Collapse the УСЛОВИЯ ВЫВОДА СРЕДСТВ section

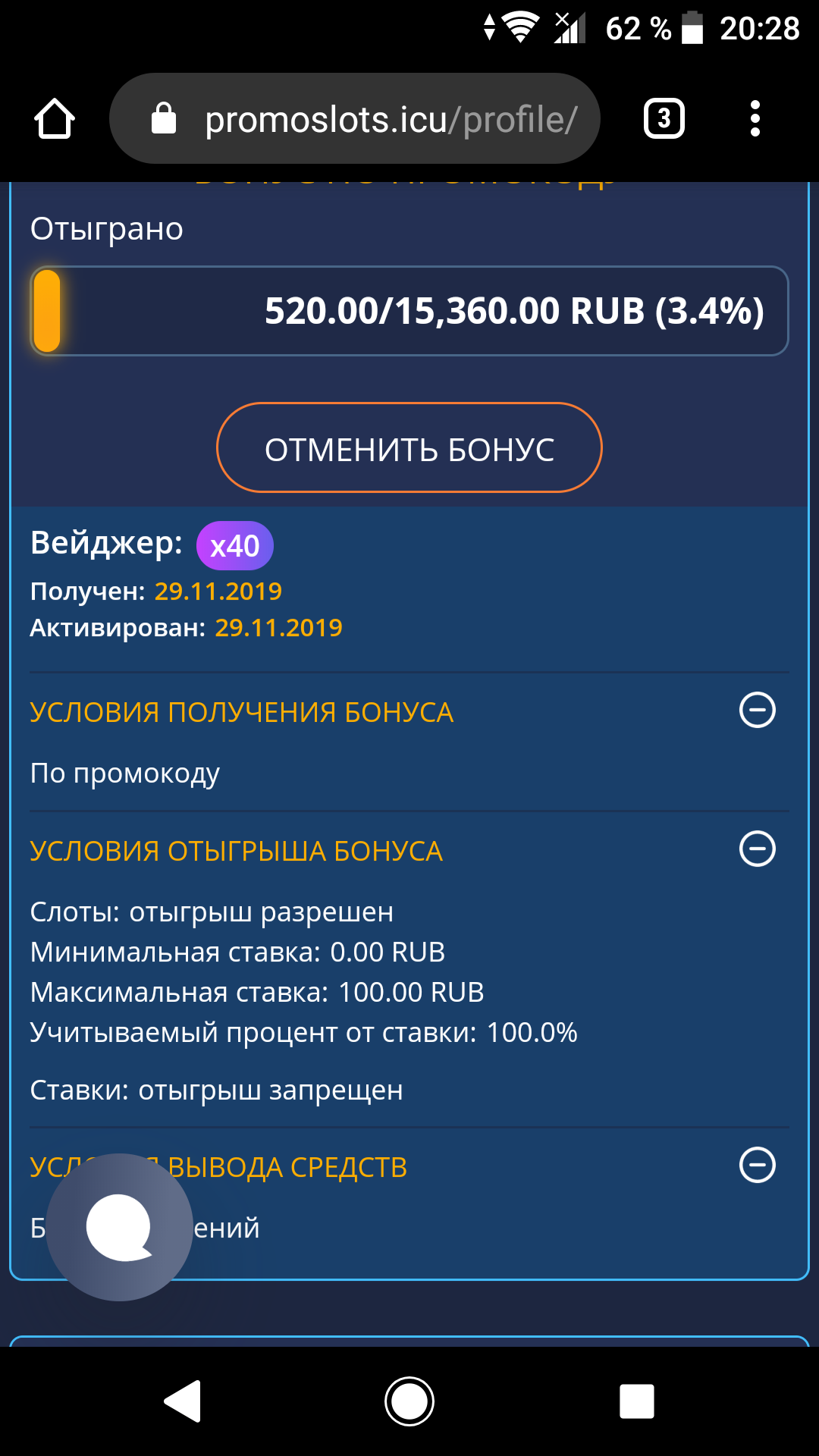757,1165
